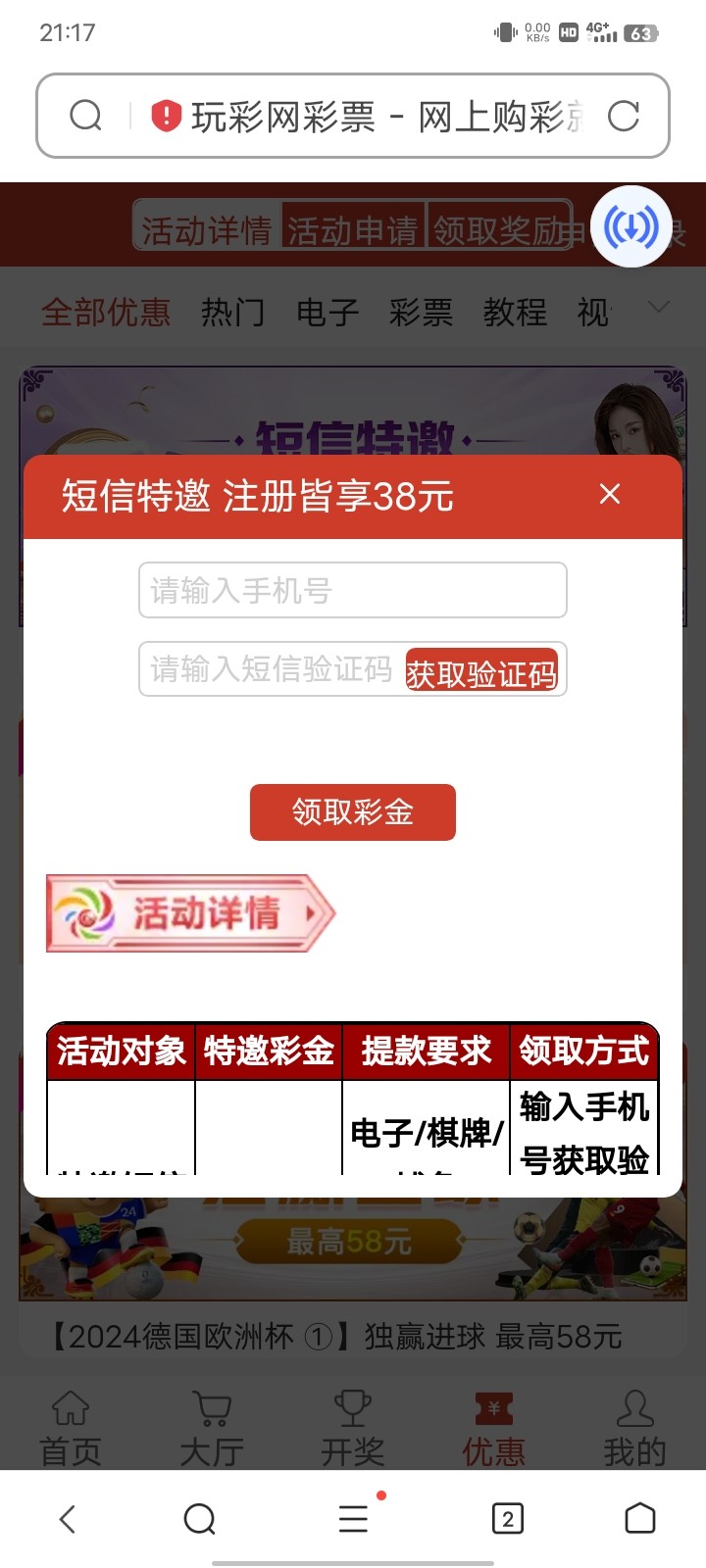
Task: Open search from the bottom browser bar
Action: [199, 1519]
